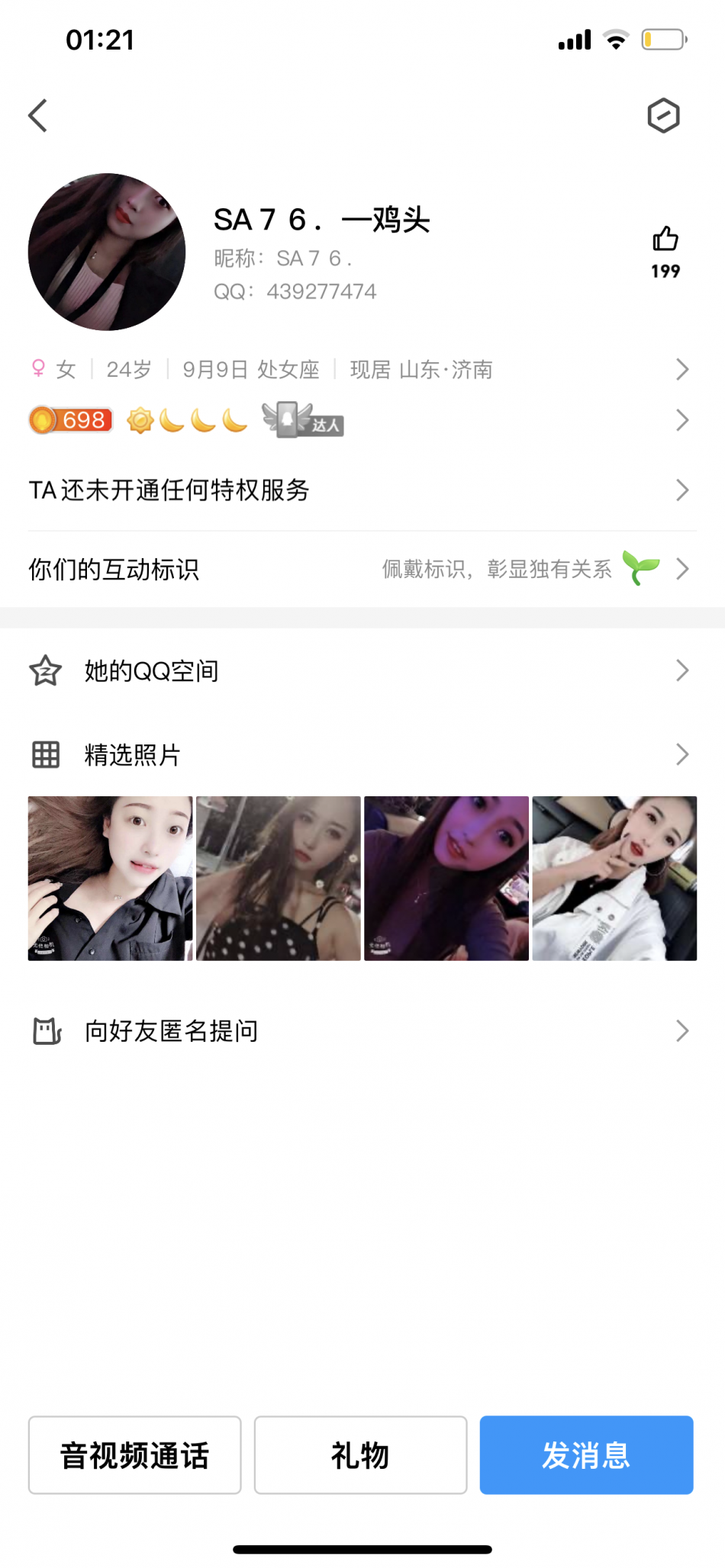
Task: Open 你们的互动标识 row
Action: click(359, 569)
